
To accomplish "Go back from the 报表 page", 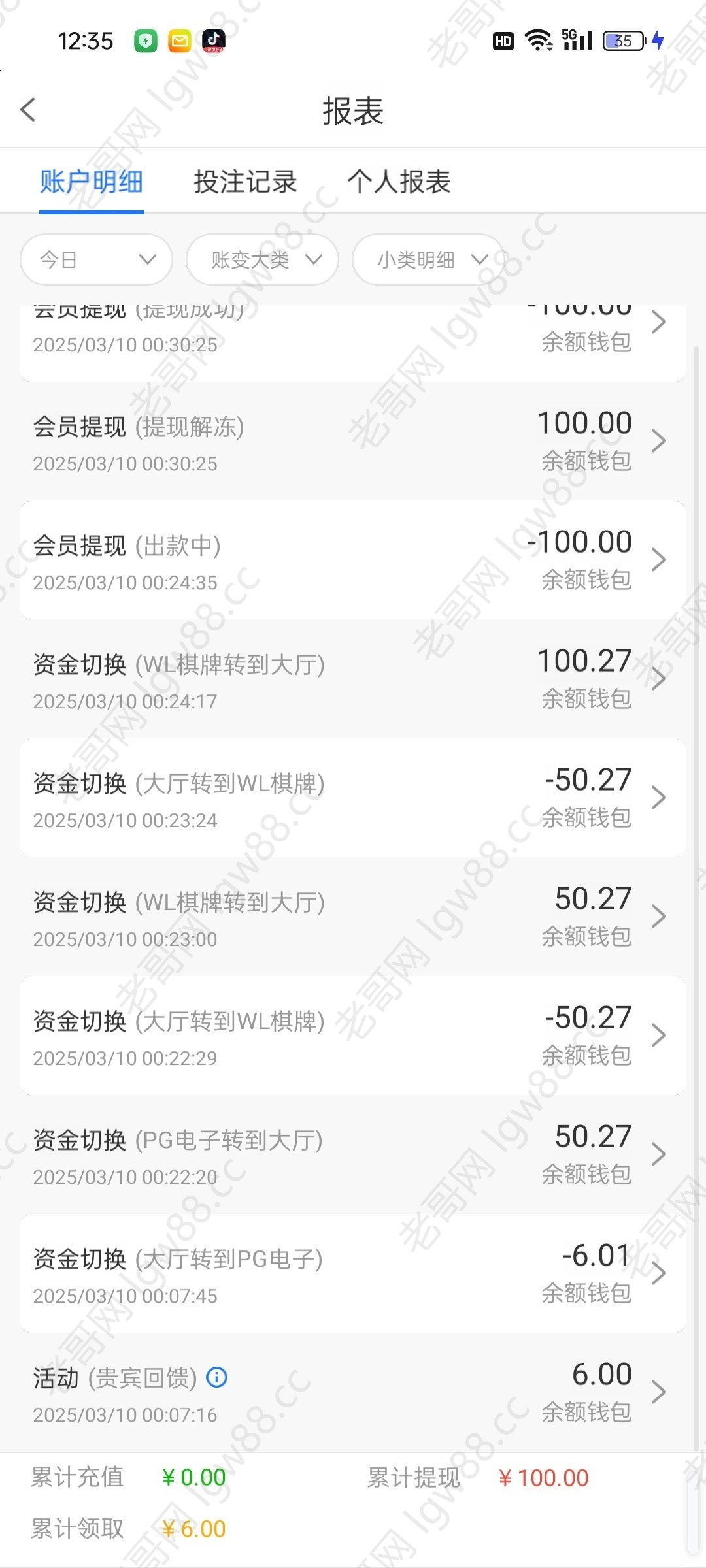I will pos(27,110).
